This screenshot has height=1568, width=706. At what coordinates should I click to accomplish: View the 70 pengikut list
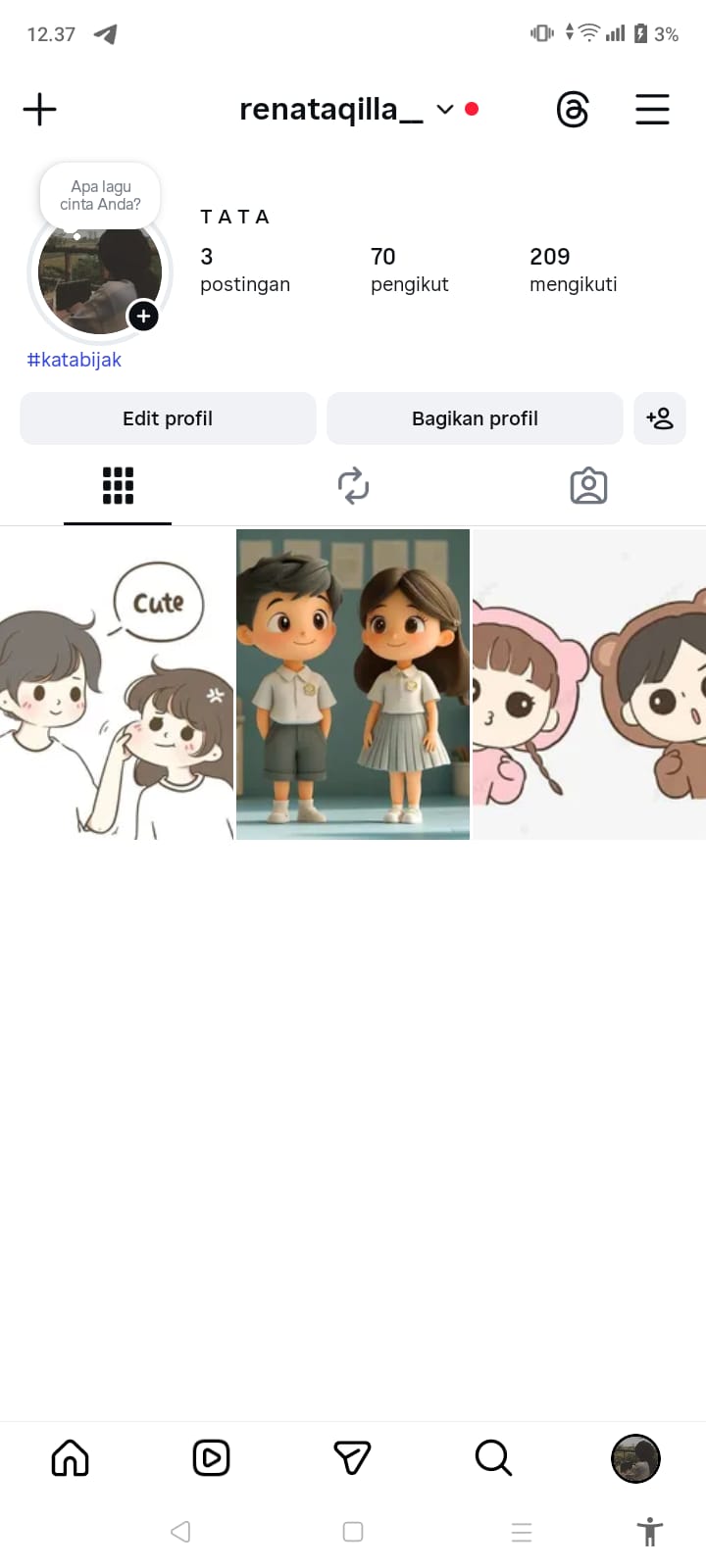tap(409, 269)
